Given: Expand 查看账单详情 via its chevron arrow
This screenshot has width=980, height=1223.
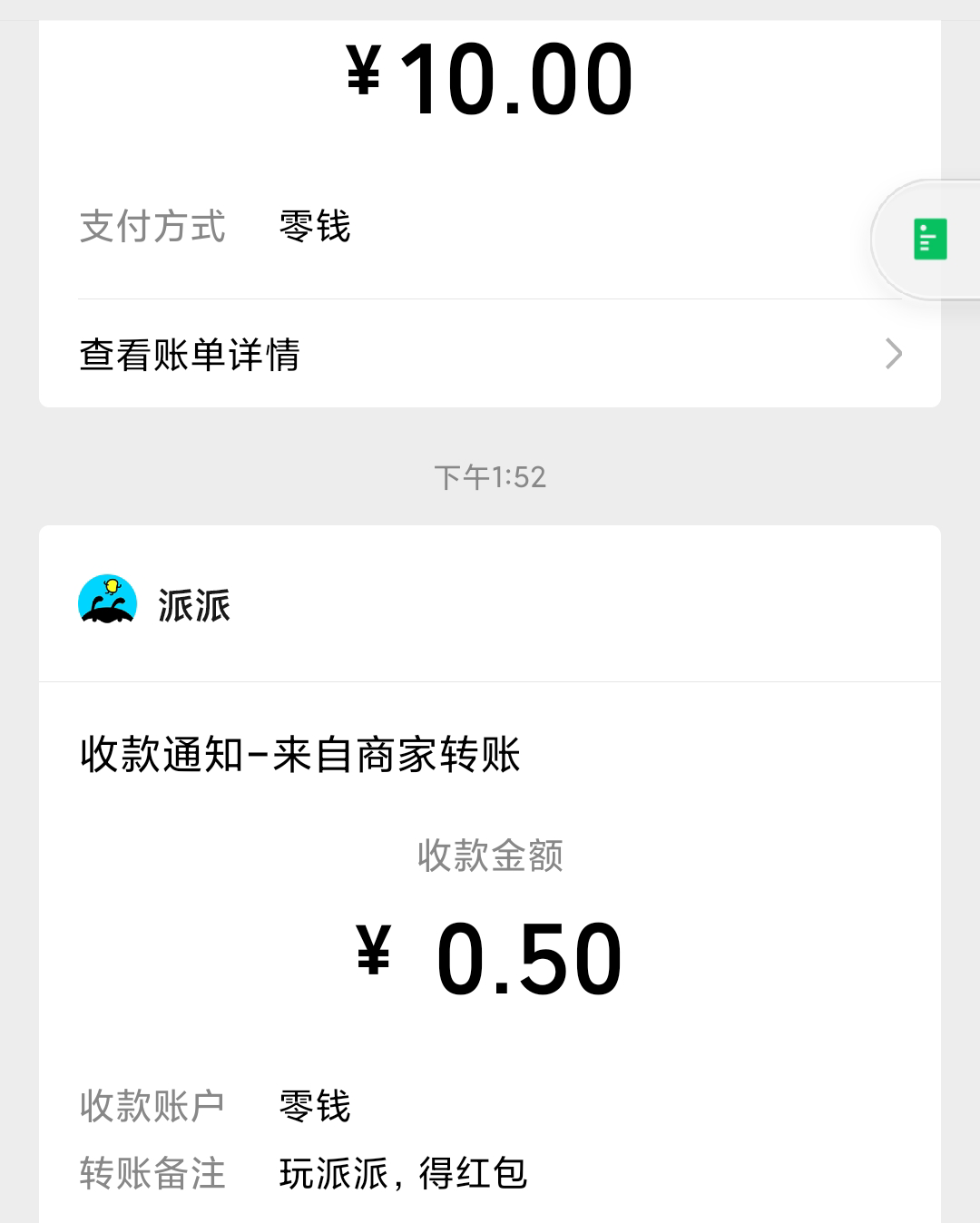Looking at the screenshot, I should tap(895, 353).
